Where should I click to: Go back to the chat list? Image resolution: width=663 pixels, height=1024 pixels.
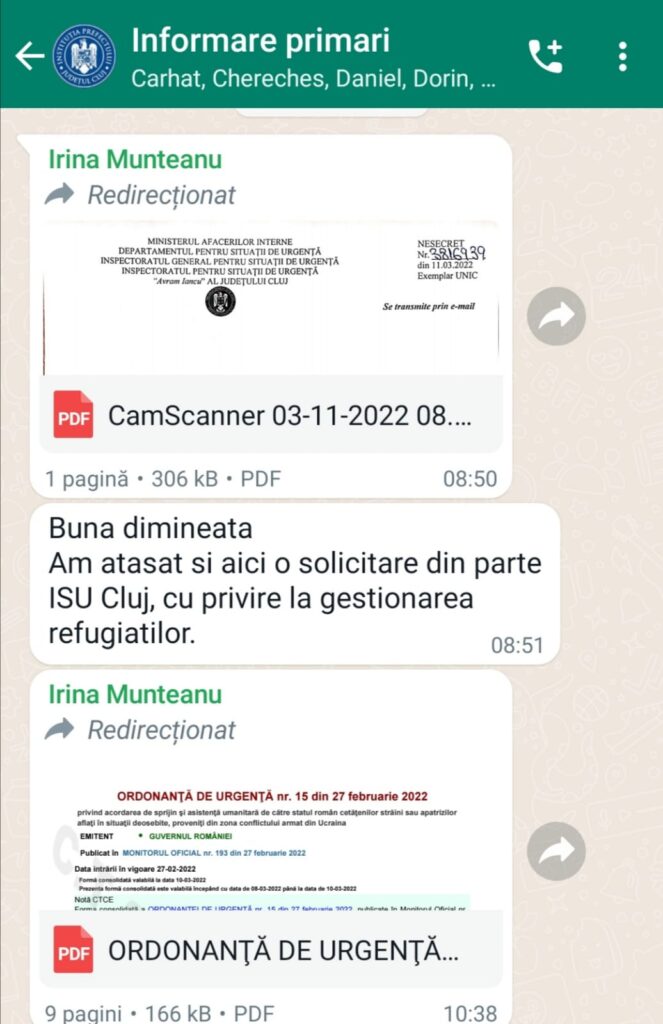(x=29, y=56)
